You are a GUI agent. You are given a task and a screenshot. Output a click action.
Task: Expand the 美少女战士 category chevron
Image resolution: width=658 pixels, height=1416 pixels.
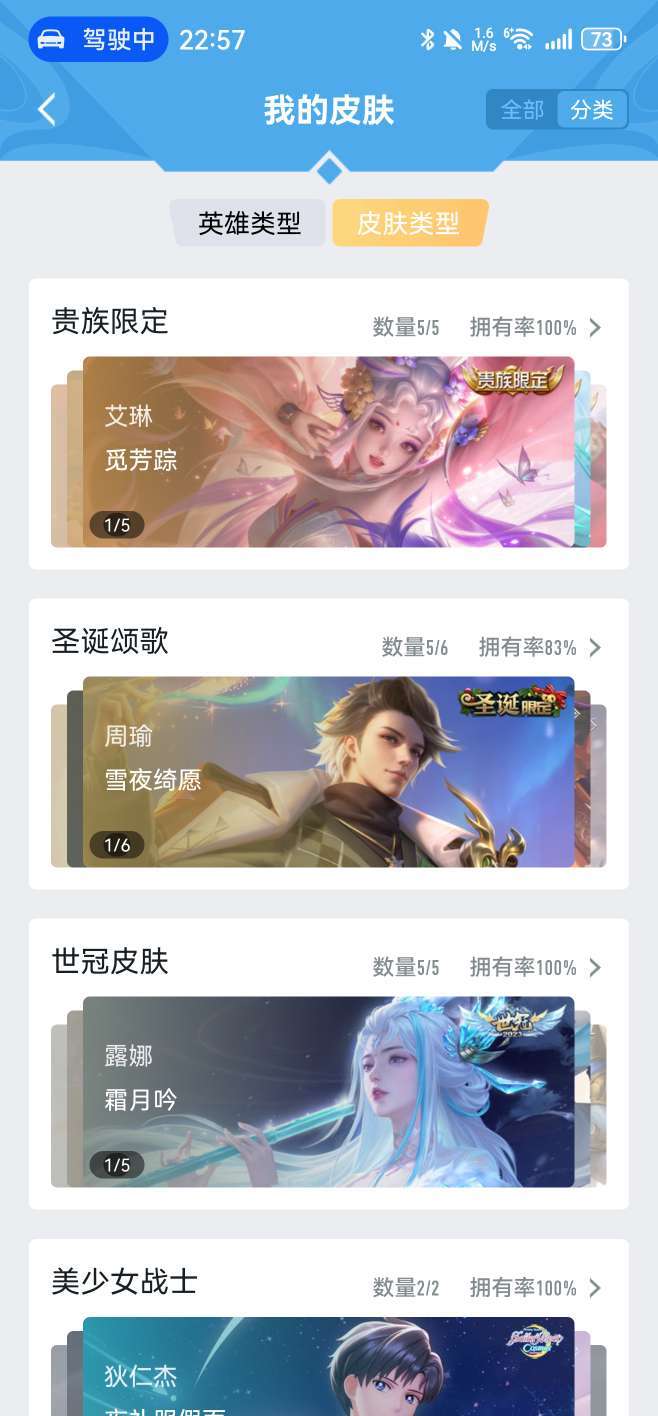click(x=595, y=1287)
